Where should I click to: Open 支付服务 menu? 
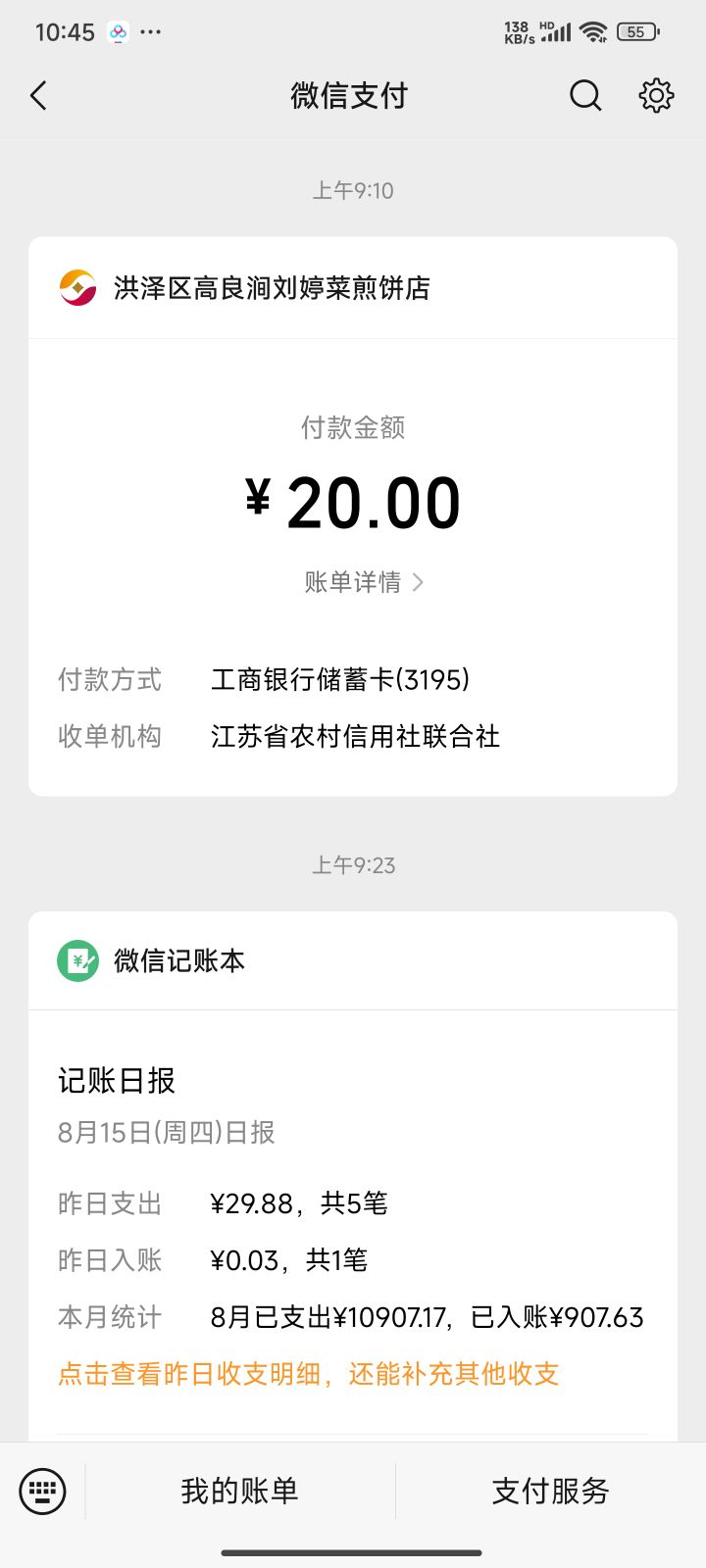(x=550, y=1492)
